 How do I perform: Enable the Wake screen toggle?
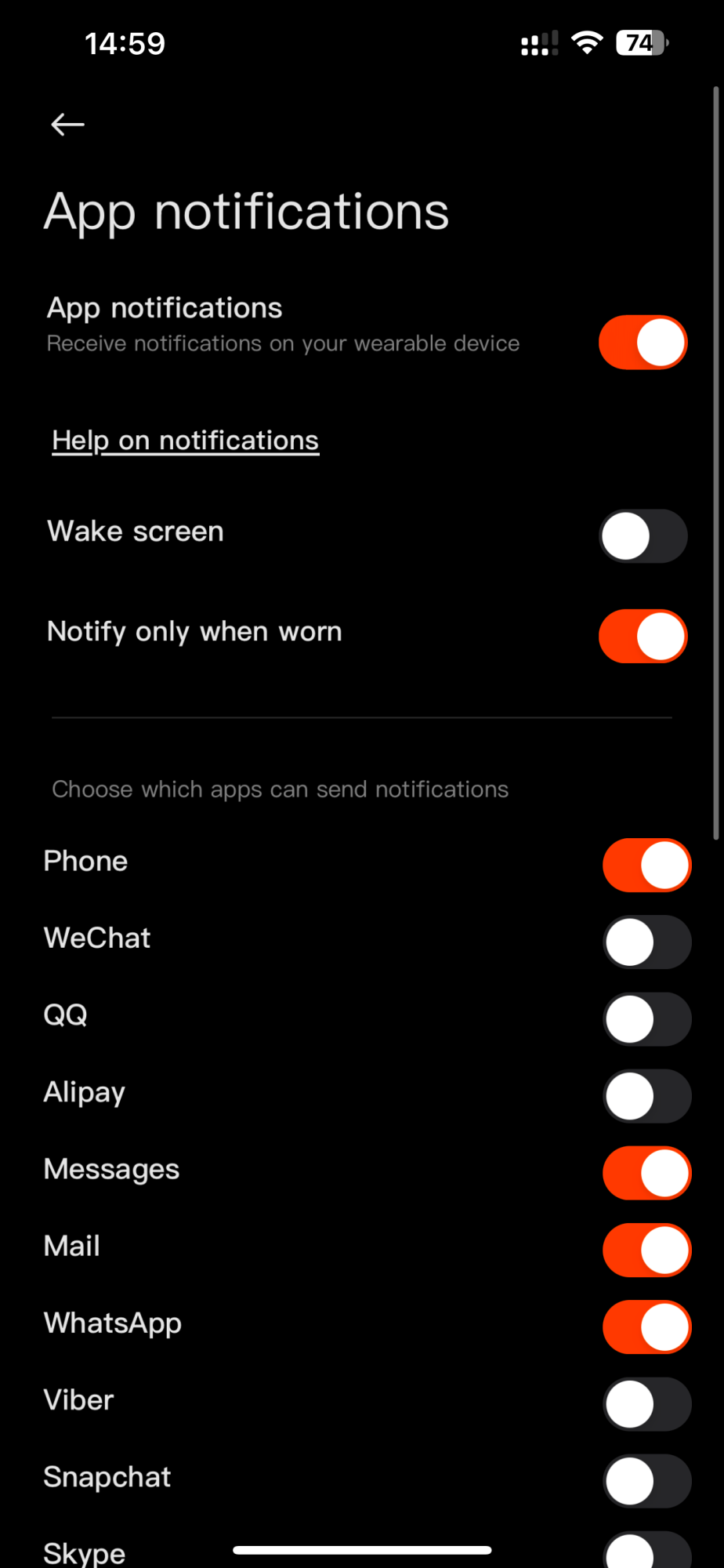[643, 536]
